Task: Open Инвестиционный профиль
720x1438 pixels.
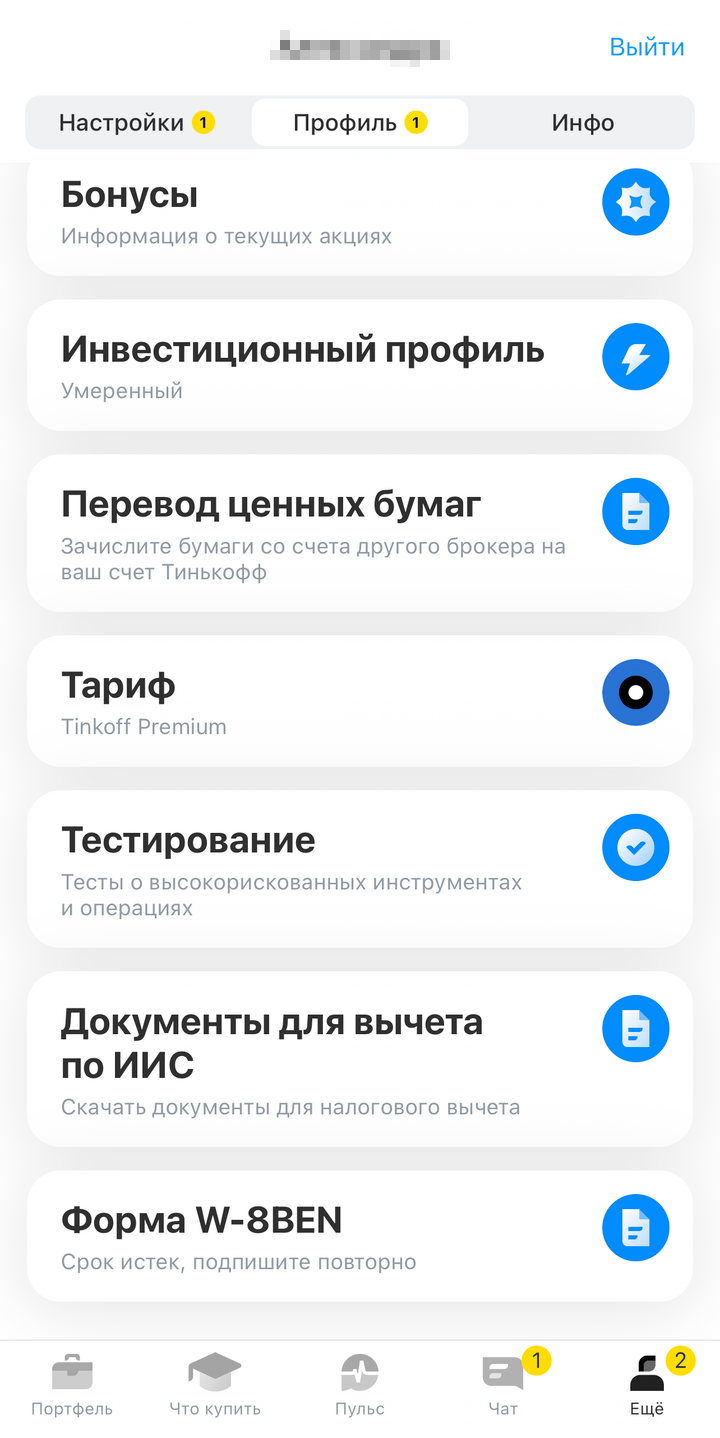Action: tap(360, 366)
